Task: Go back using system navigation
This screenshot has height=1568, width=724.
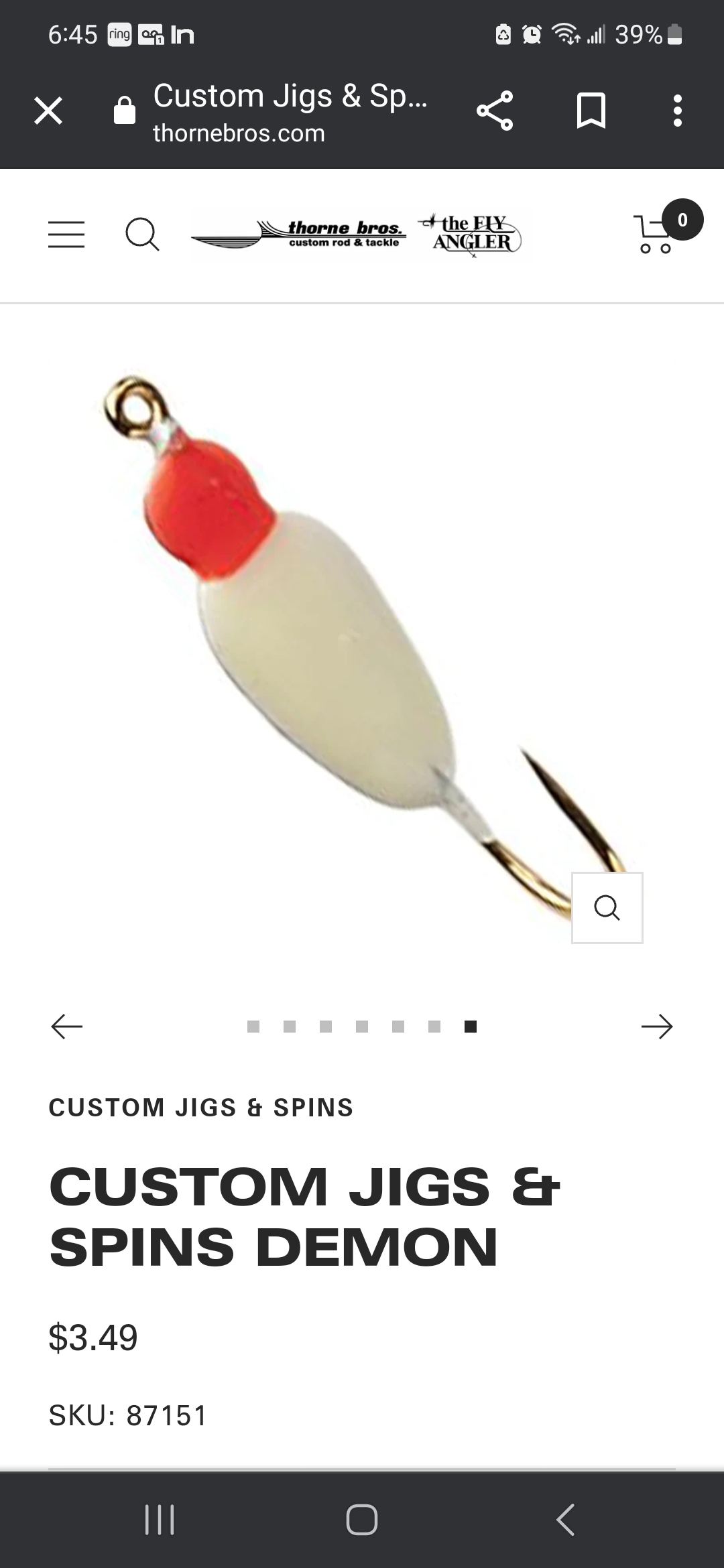Action: (565, 1519)
